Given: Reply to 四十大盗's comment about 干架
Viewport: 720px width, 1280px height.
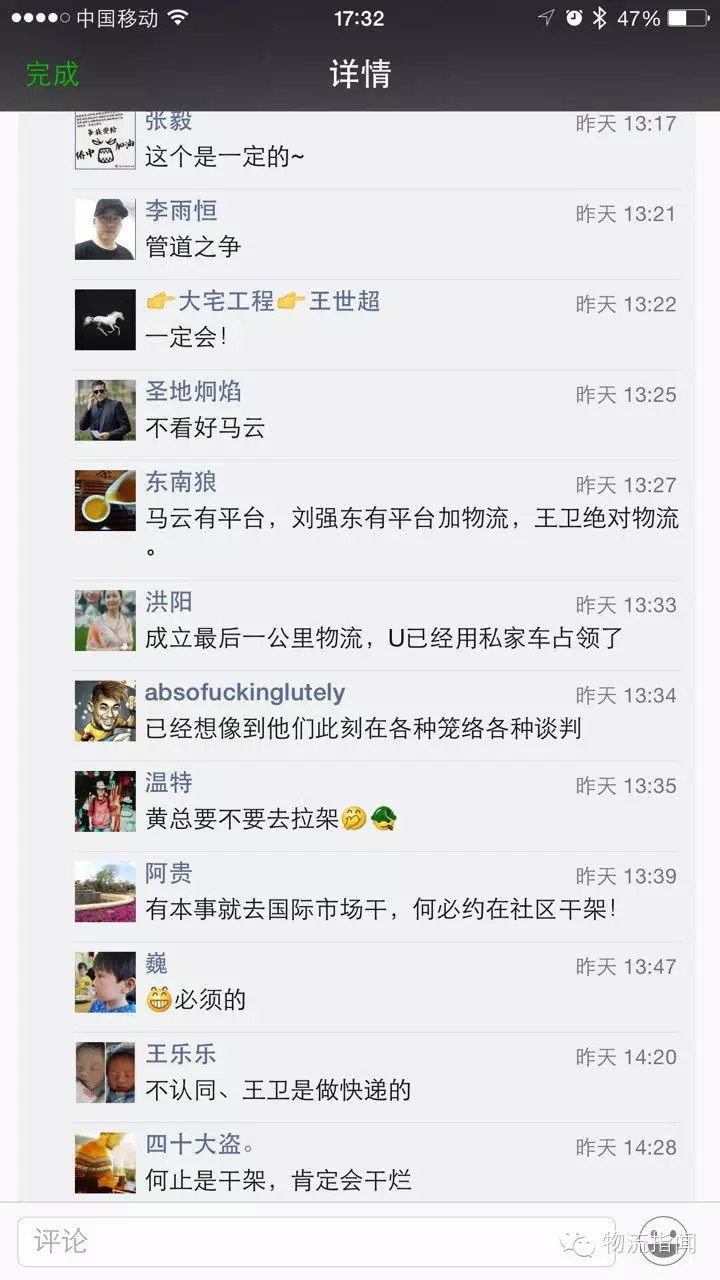Looking at the screenshot, I should pos(279,1180).
